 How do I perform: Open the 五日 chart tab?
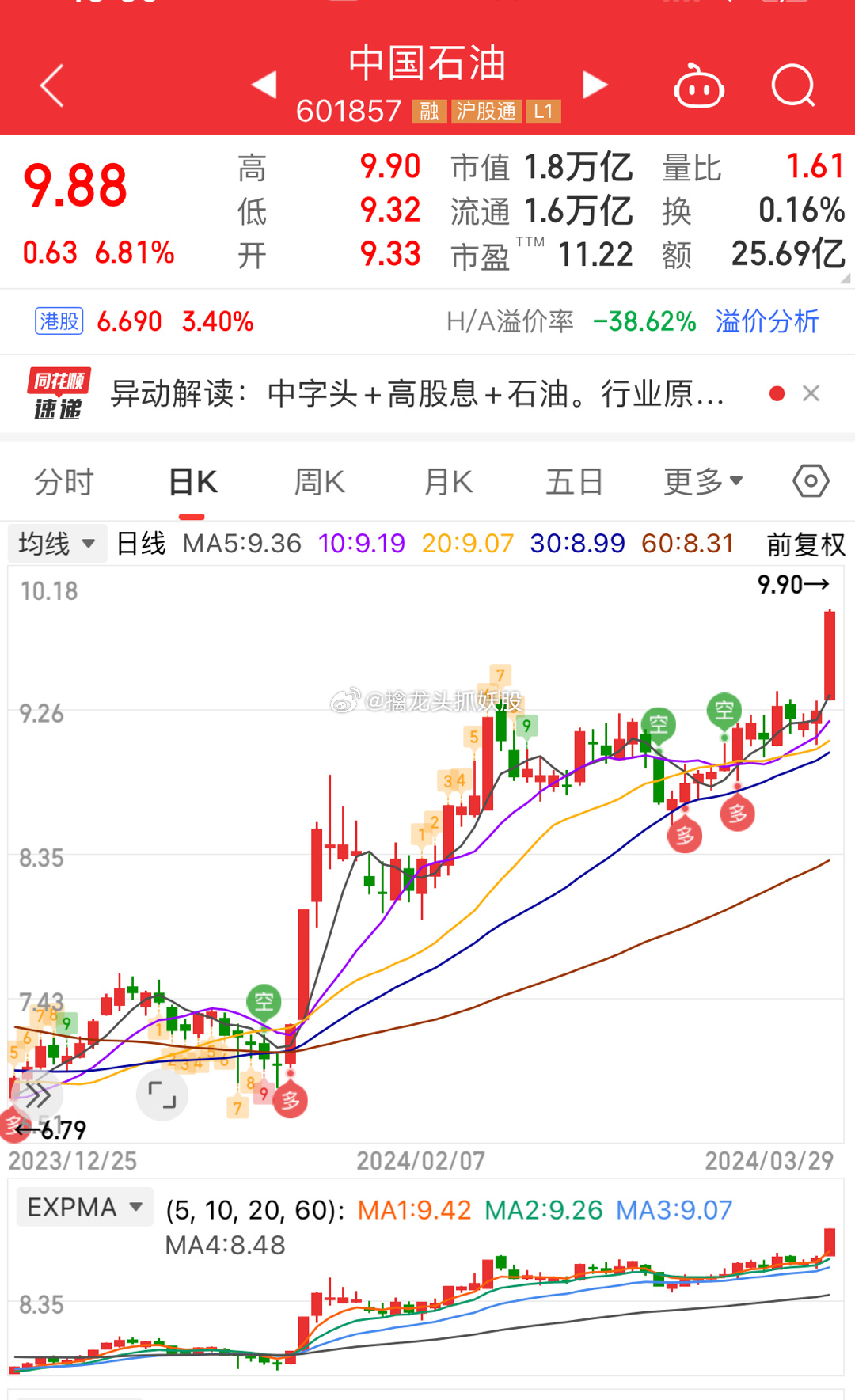(575, 481)
